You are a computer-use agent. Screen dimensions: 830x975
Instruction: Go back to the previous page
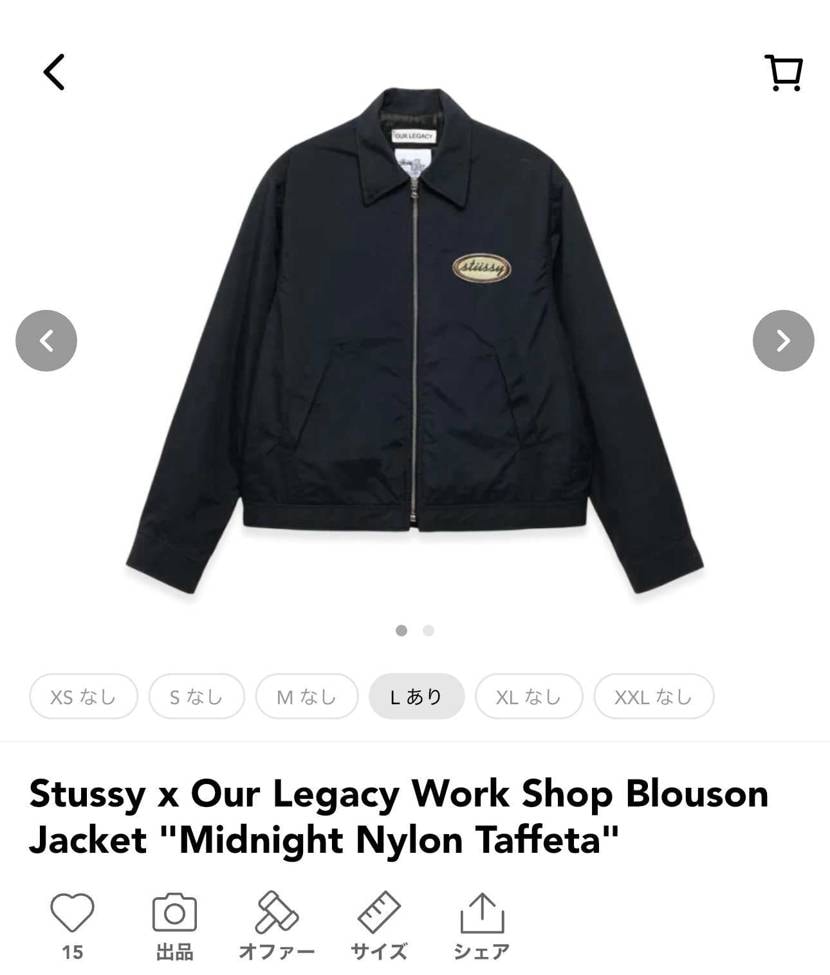click(x=54, y=72)
